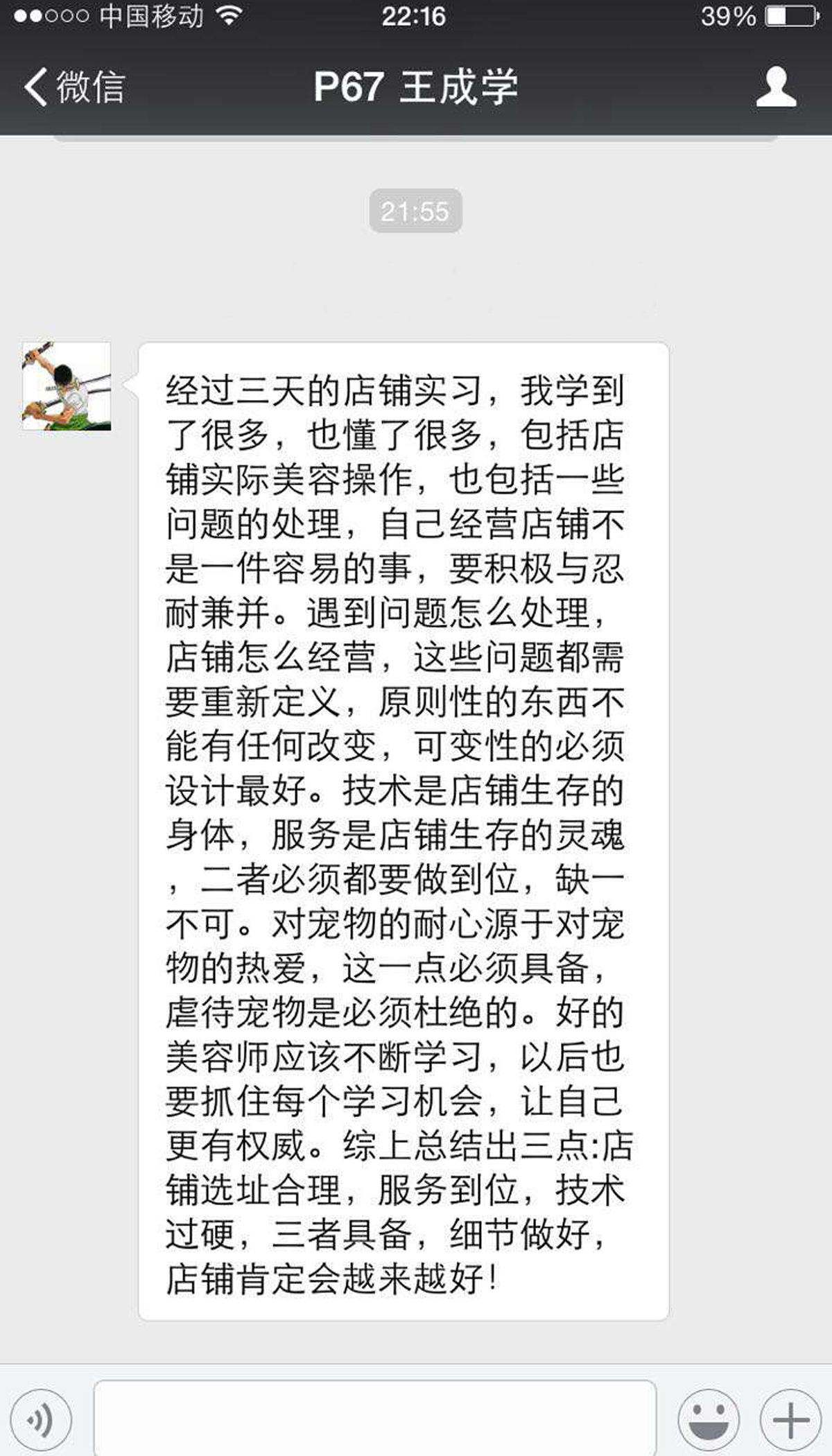Focus the message text field

coord(374,1419)
